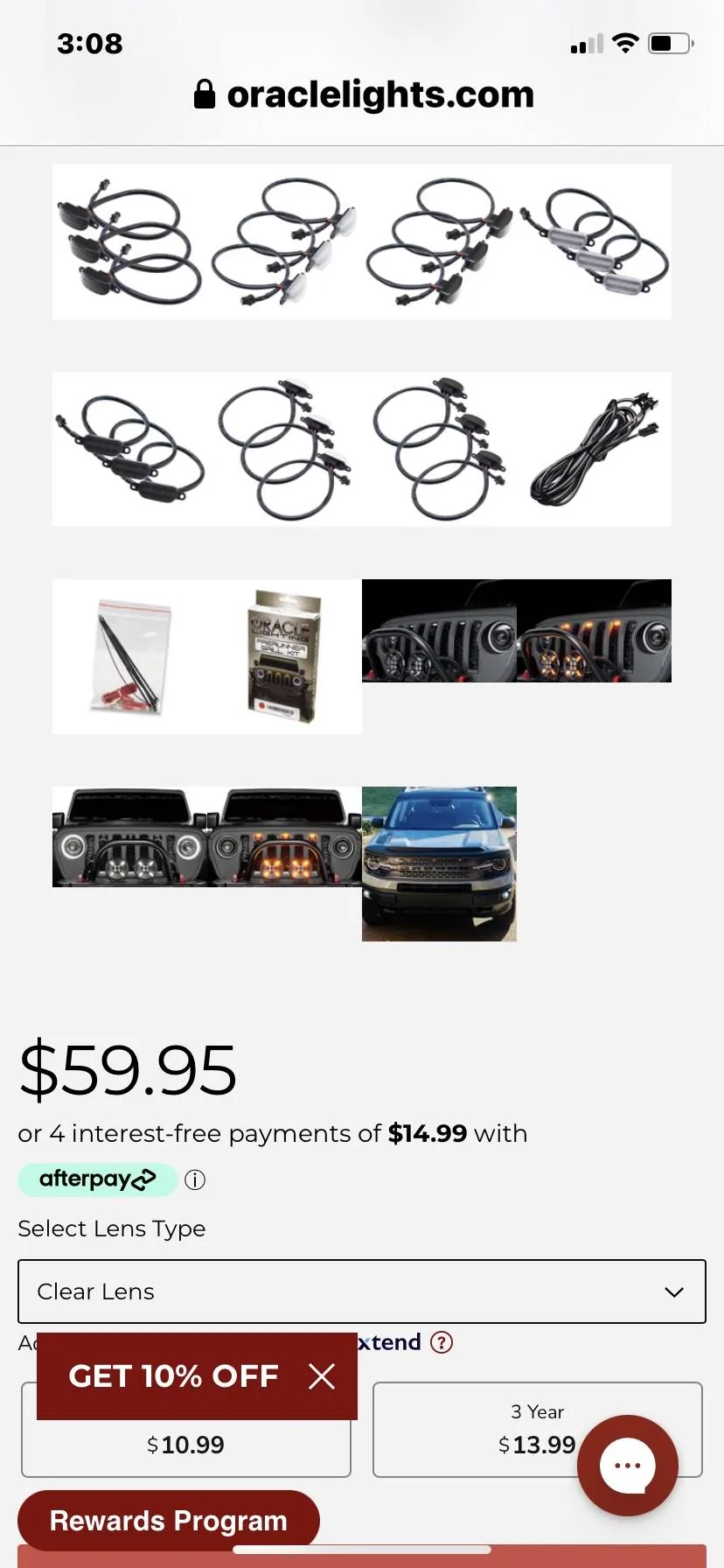Tap the GET 10% OFF offer
The image size is (724, 1568).
tap(173, 1376)
